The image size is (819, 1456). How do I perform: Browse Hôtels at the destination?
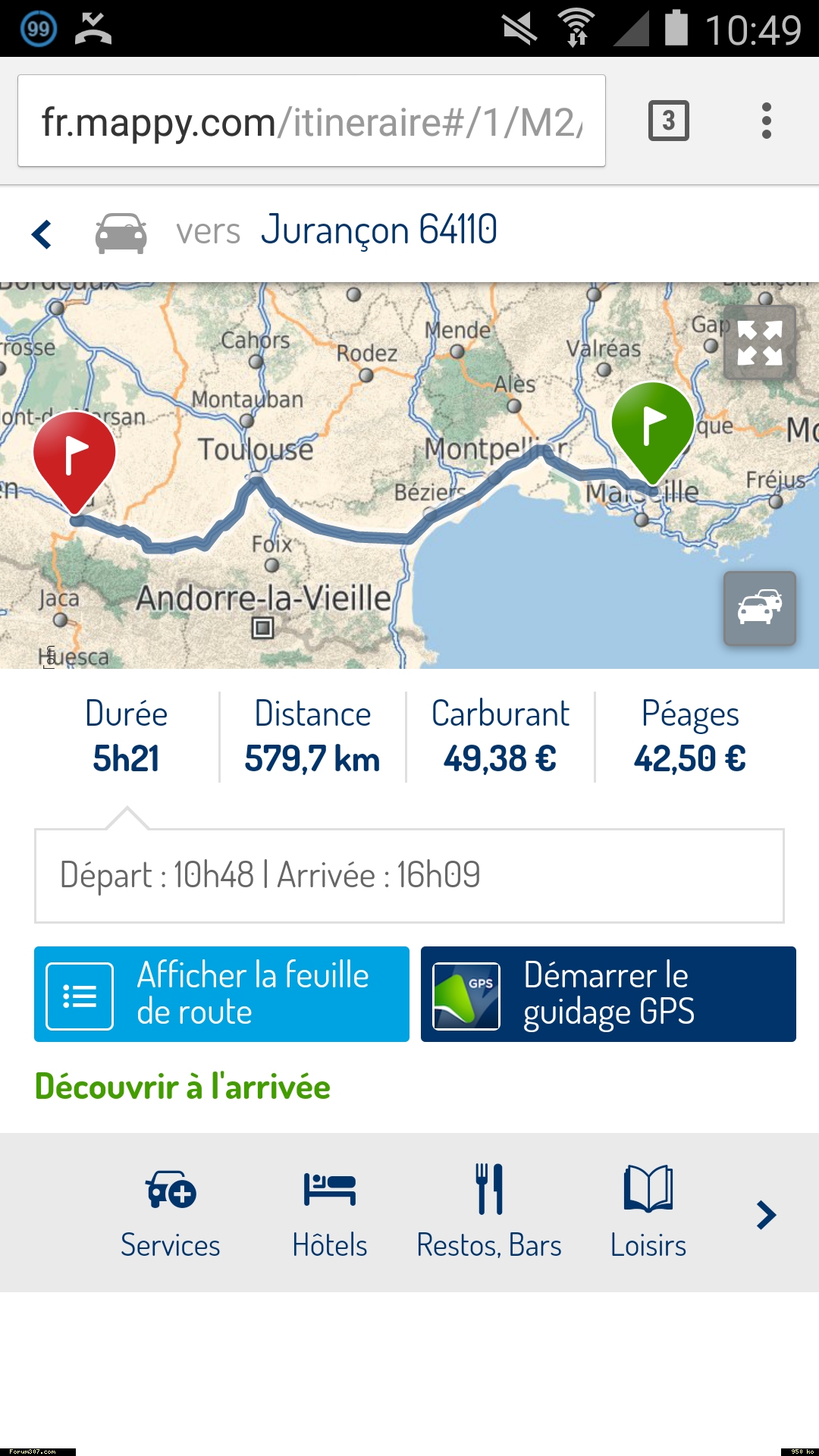tap(330, 1213)
